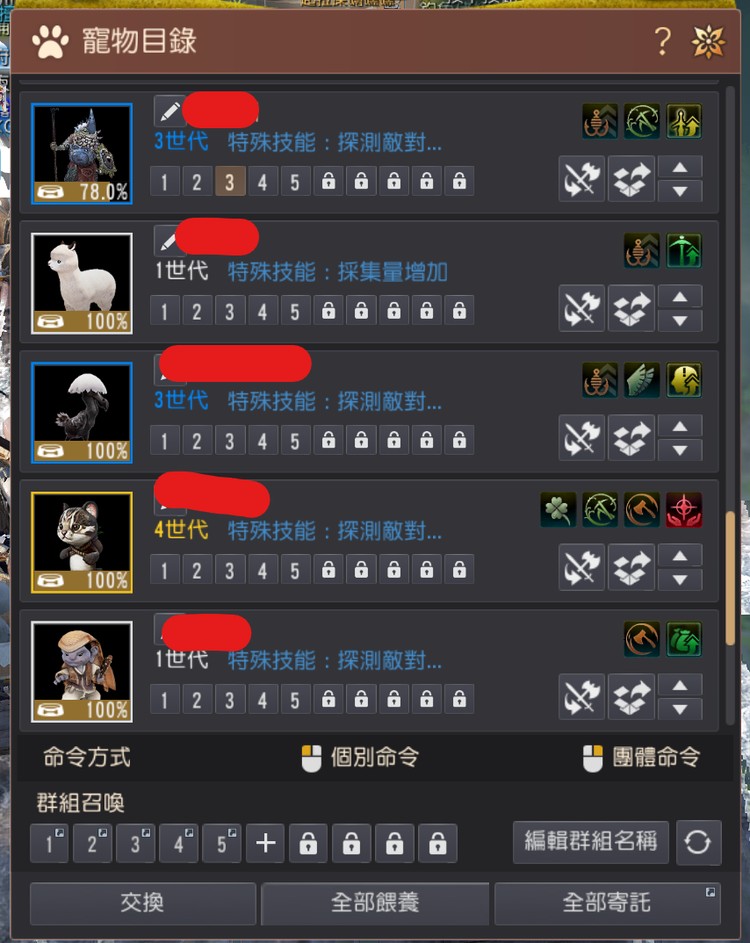The width and height of the screenshot is (750, 943).
Task: Tap the refresh icon next to 編輯群組名稱
Action: click(x=697, y=842)
